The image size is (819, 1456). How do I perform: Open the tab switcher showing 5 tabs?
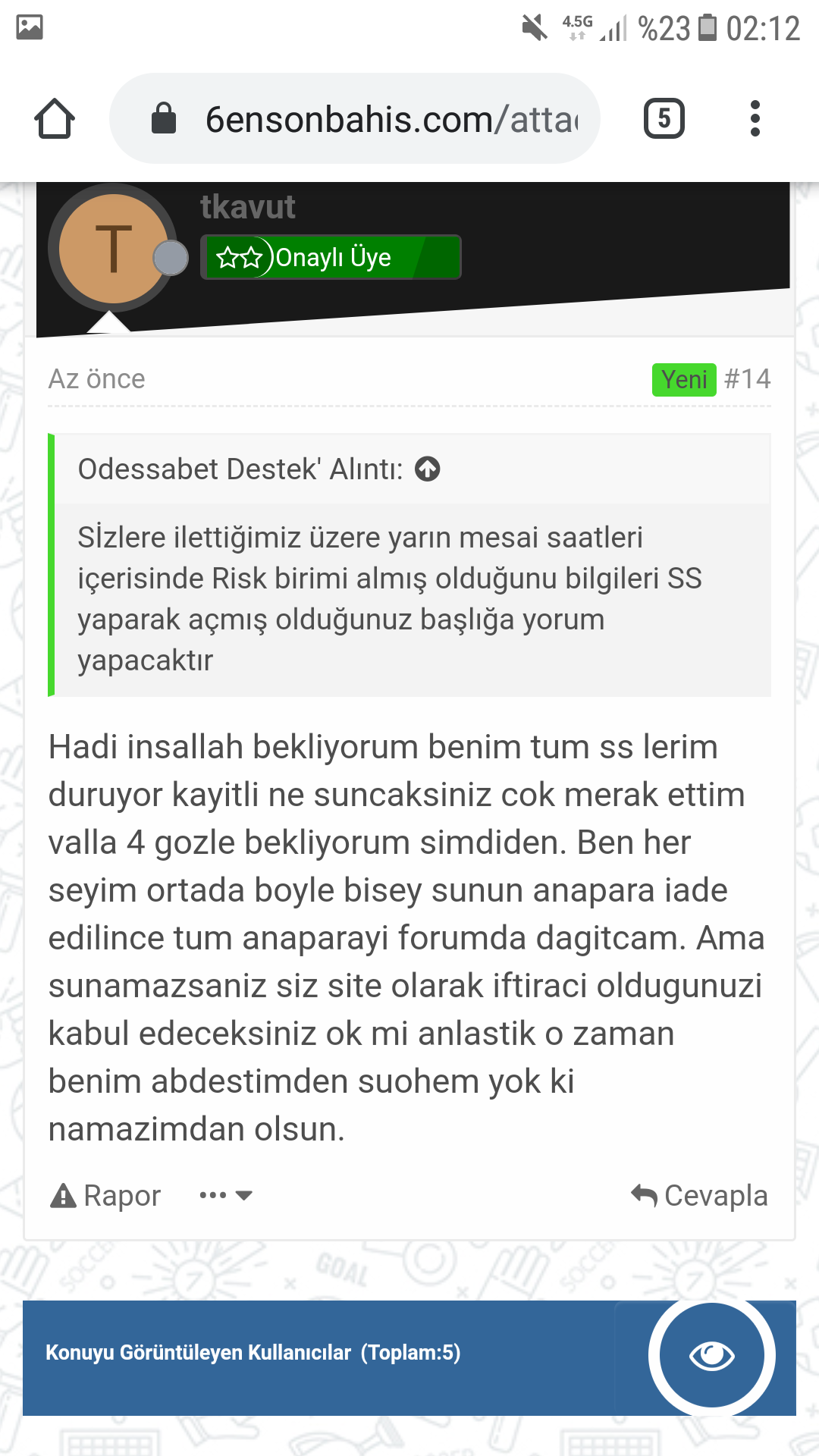coord(664,119)
